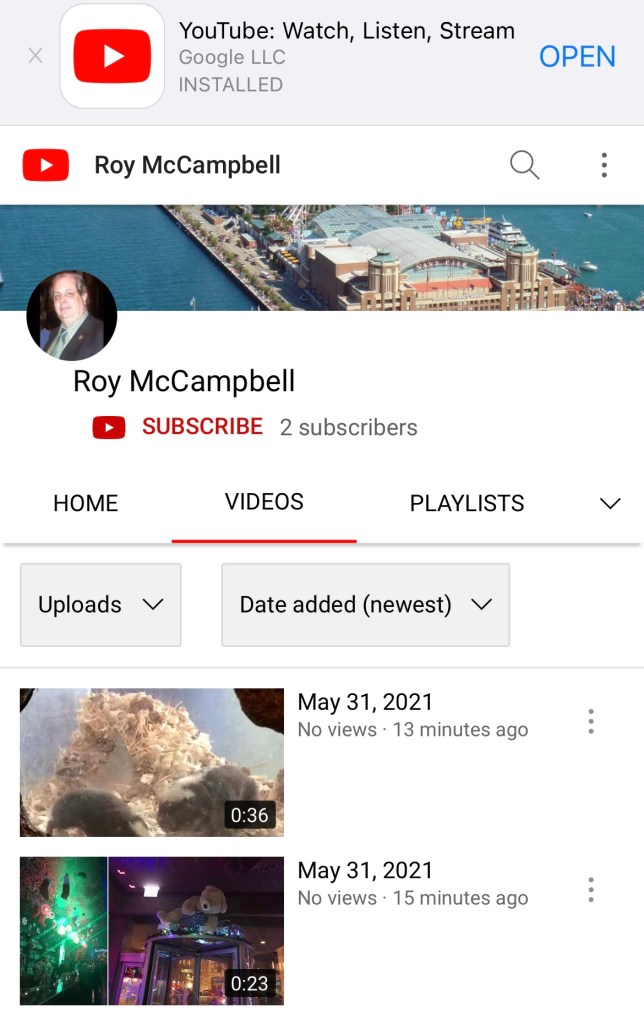Open the Uploads filter dropdown

[101, 605]
